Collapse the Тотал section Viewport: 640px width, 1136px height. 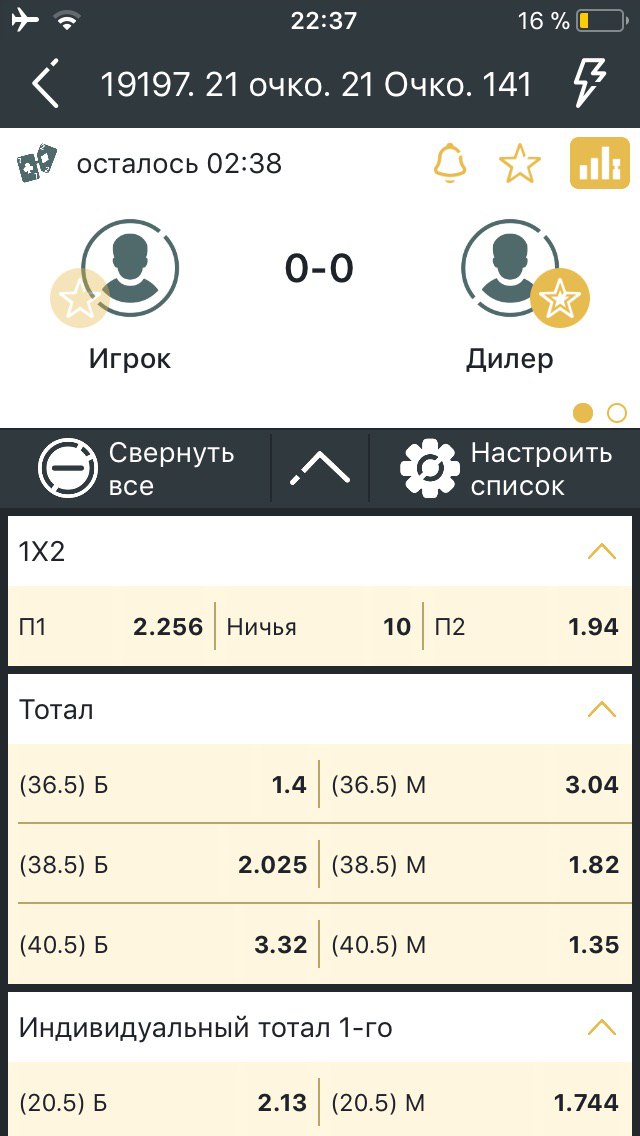point(601,709)
